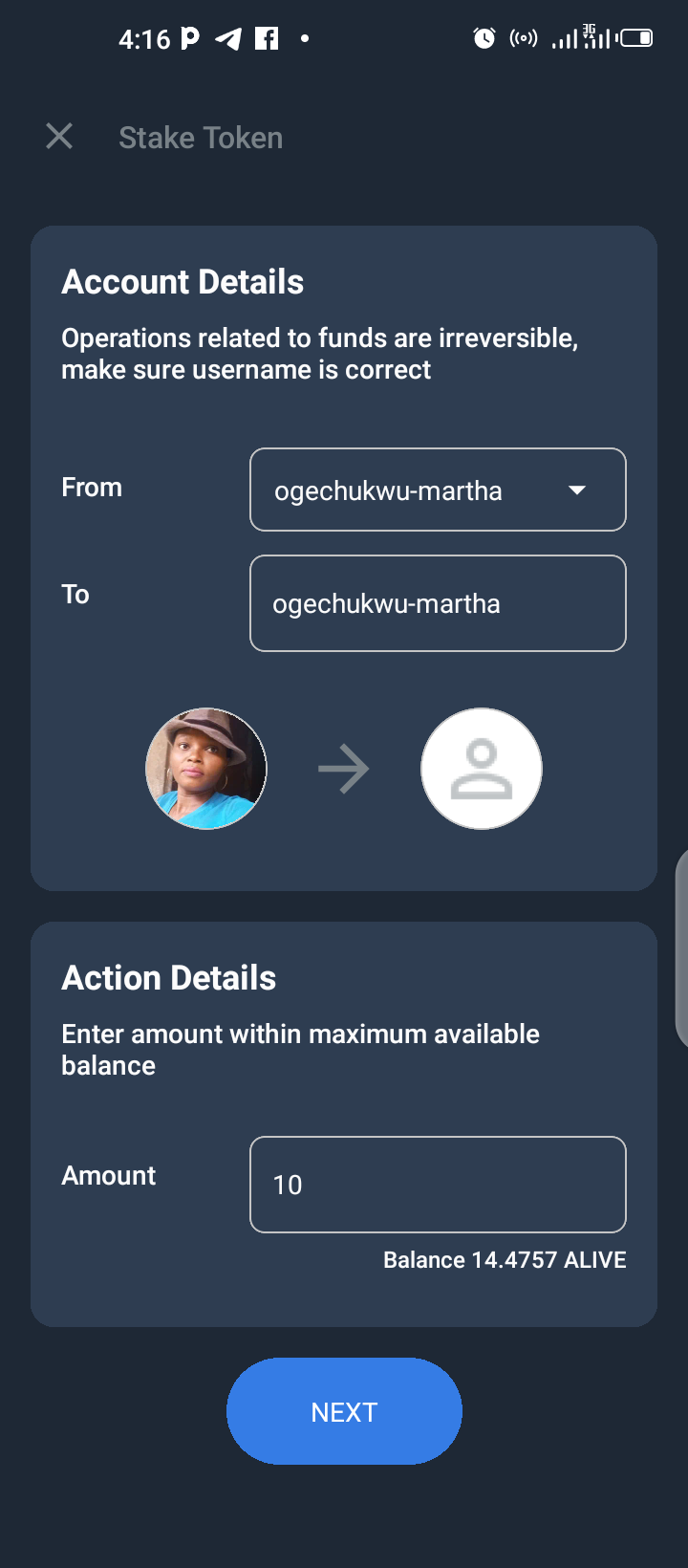Proceed with the NEXT button
The width and height of the screenshot is (688, 1568).
pos(344,1411)
